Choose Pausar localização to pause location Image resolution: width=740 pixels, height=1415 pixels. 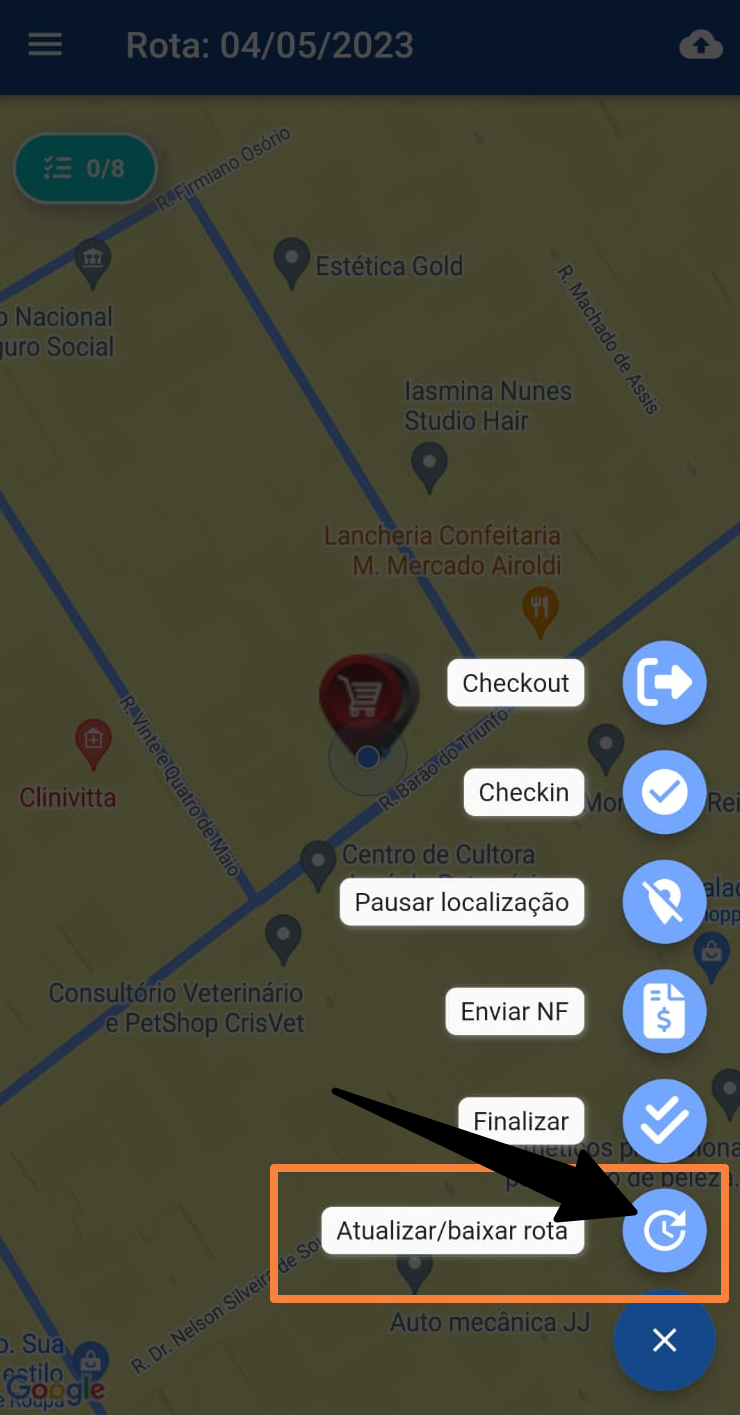tap(664, 902)
